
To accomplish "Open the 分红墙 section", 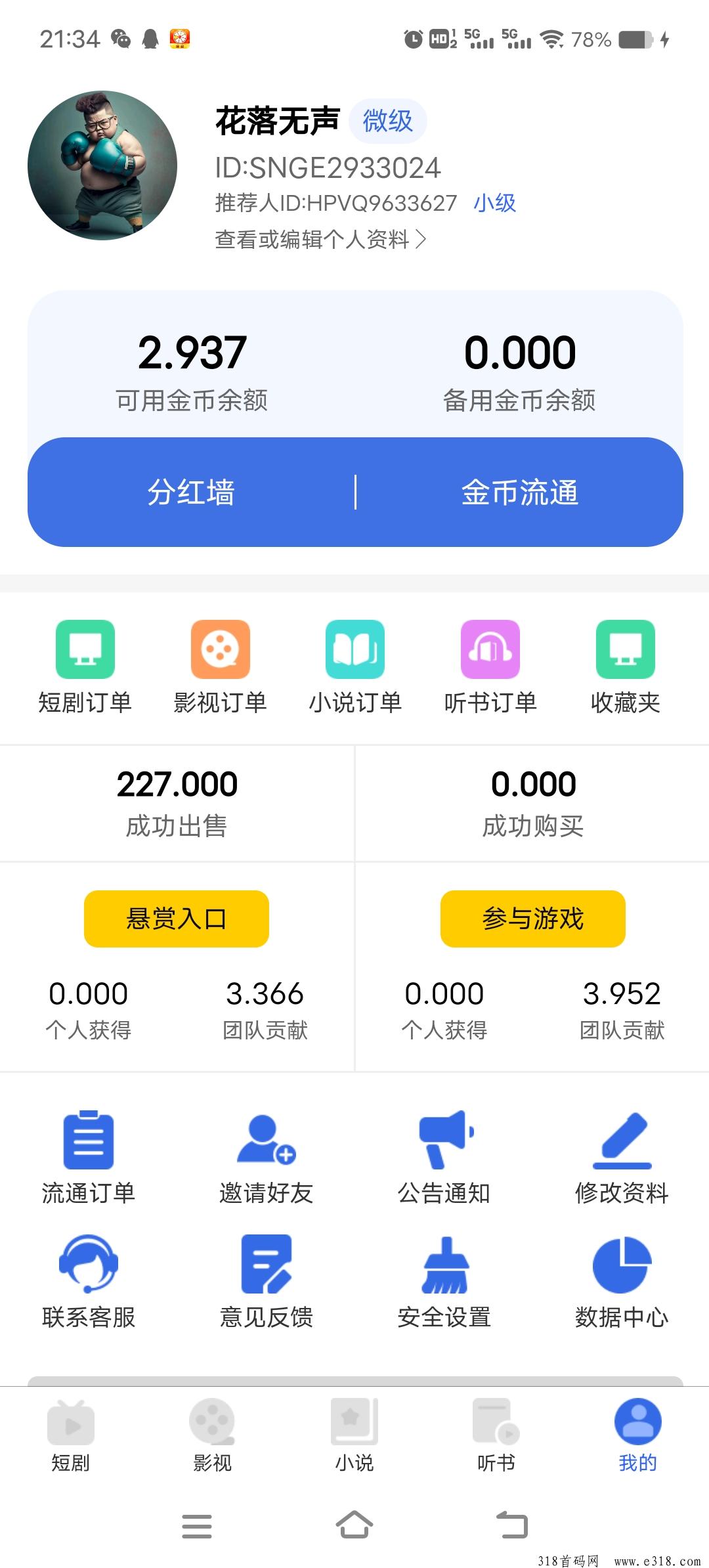I will point(191,492).
